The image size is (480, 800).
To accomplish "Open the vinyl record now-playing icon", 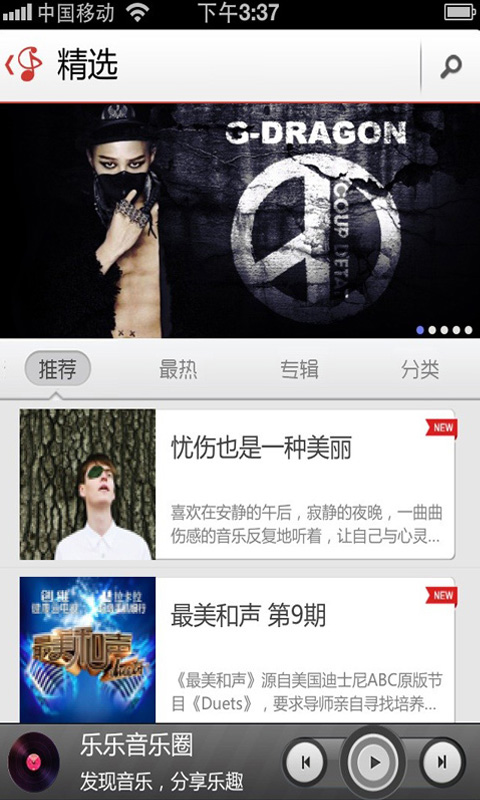I will 33,762.
